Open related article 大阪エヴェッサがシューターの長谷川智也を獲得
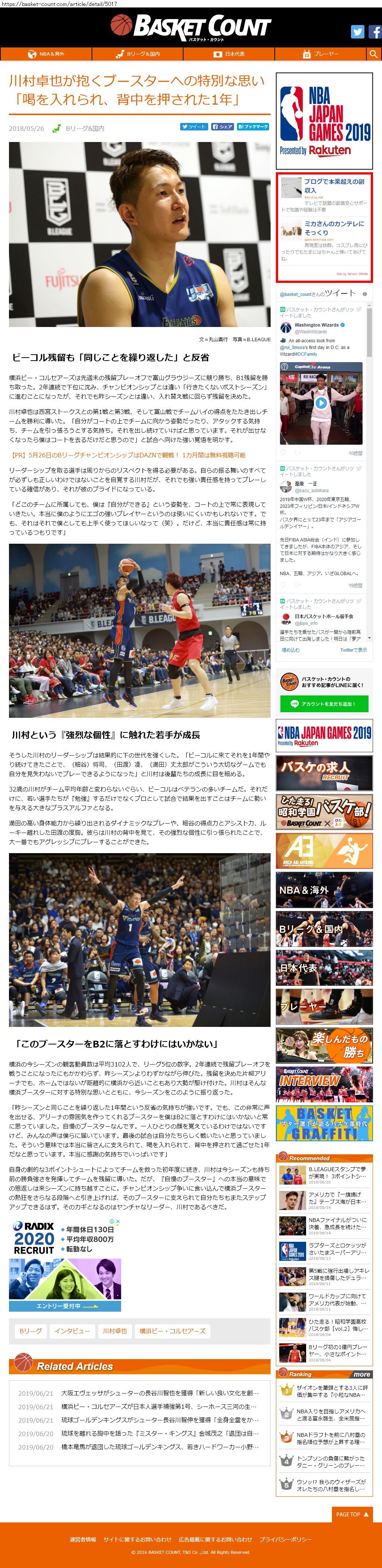The width and height of the screenshot is (382, 1568). point(160,1393)
